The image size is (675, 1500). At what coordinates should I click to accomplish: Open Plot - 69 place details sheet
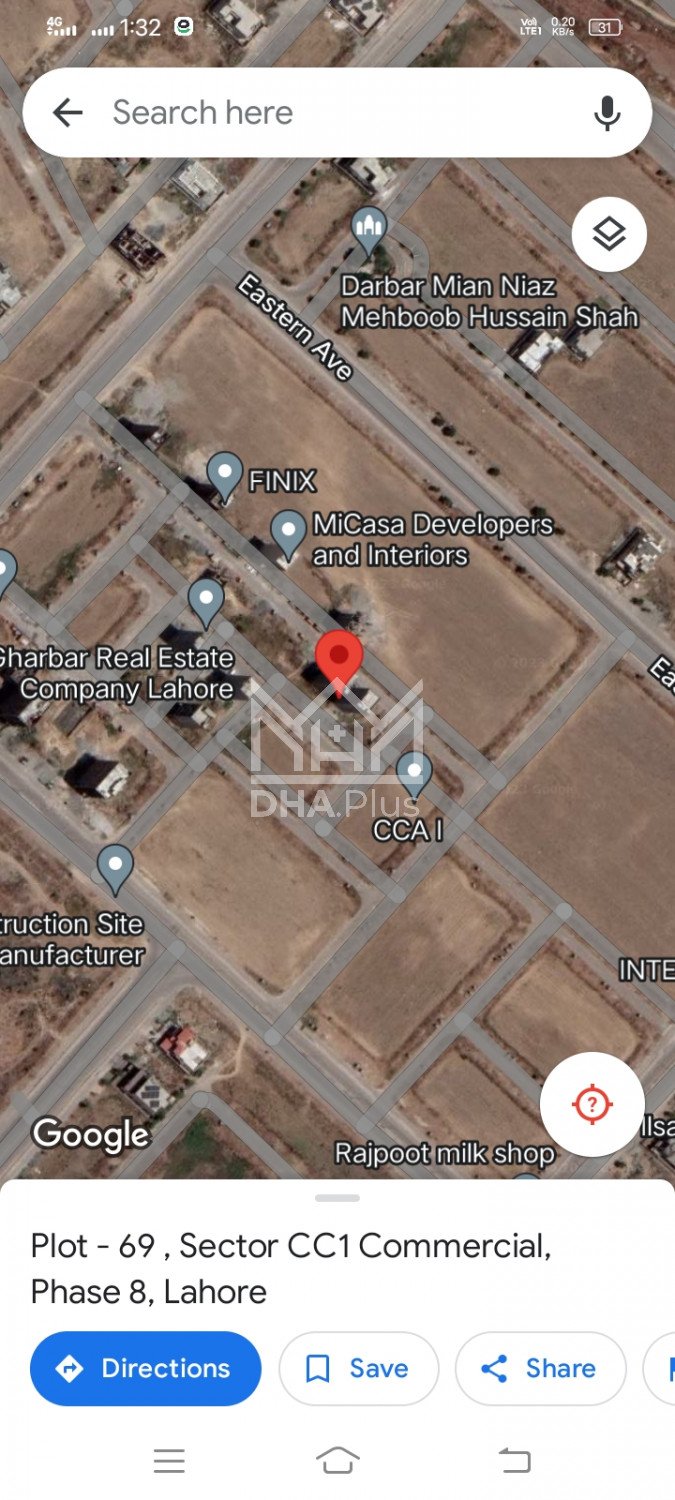[290, 1268]
